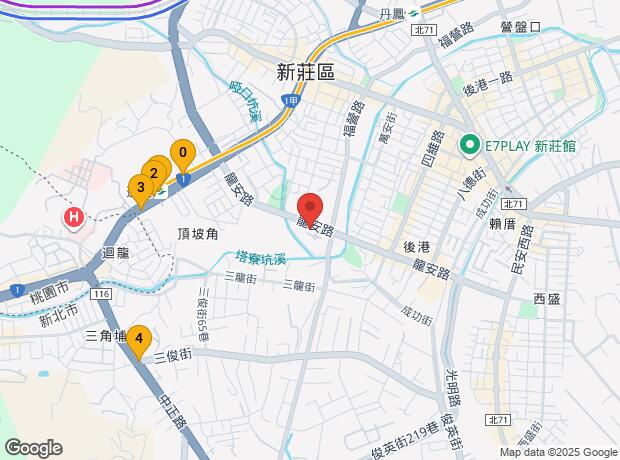Select the orange marker numbered 4
This screenshot has height=460, width=620.
138,340
